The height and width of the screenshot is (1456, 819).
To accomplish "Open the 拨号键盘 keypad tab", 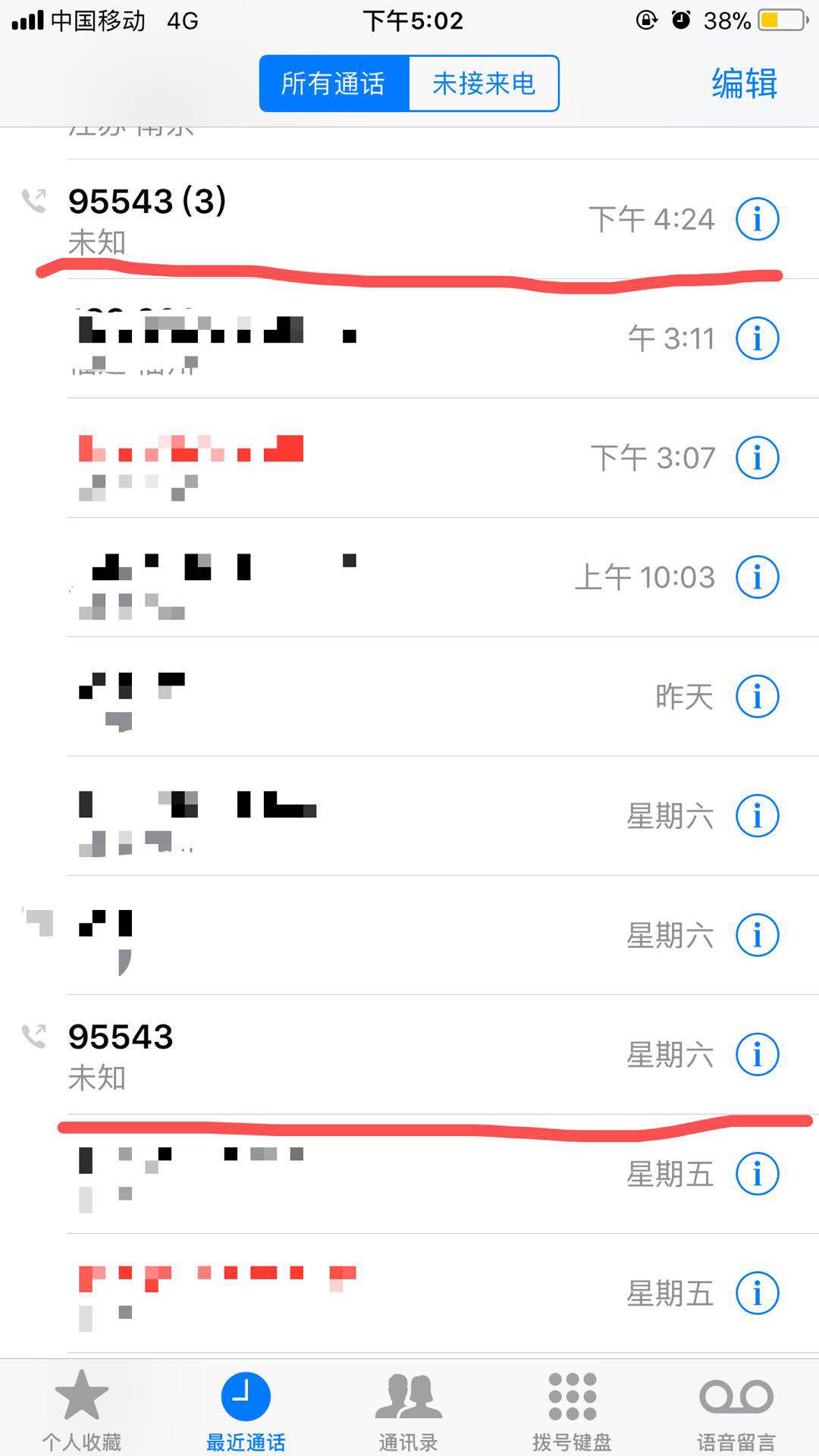I will tap(573, 1409).
